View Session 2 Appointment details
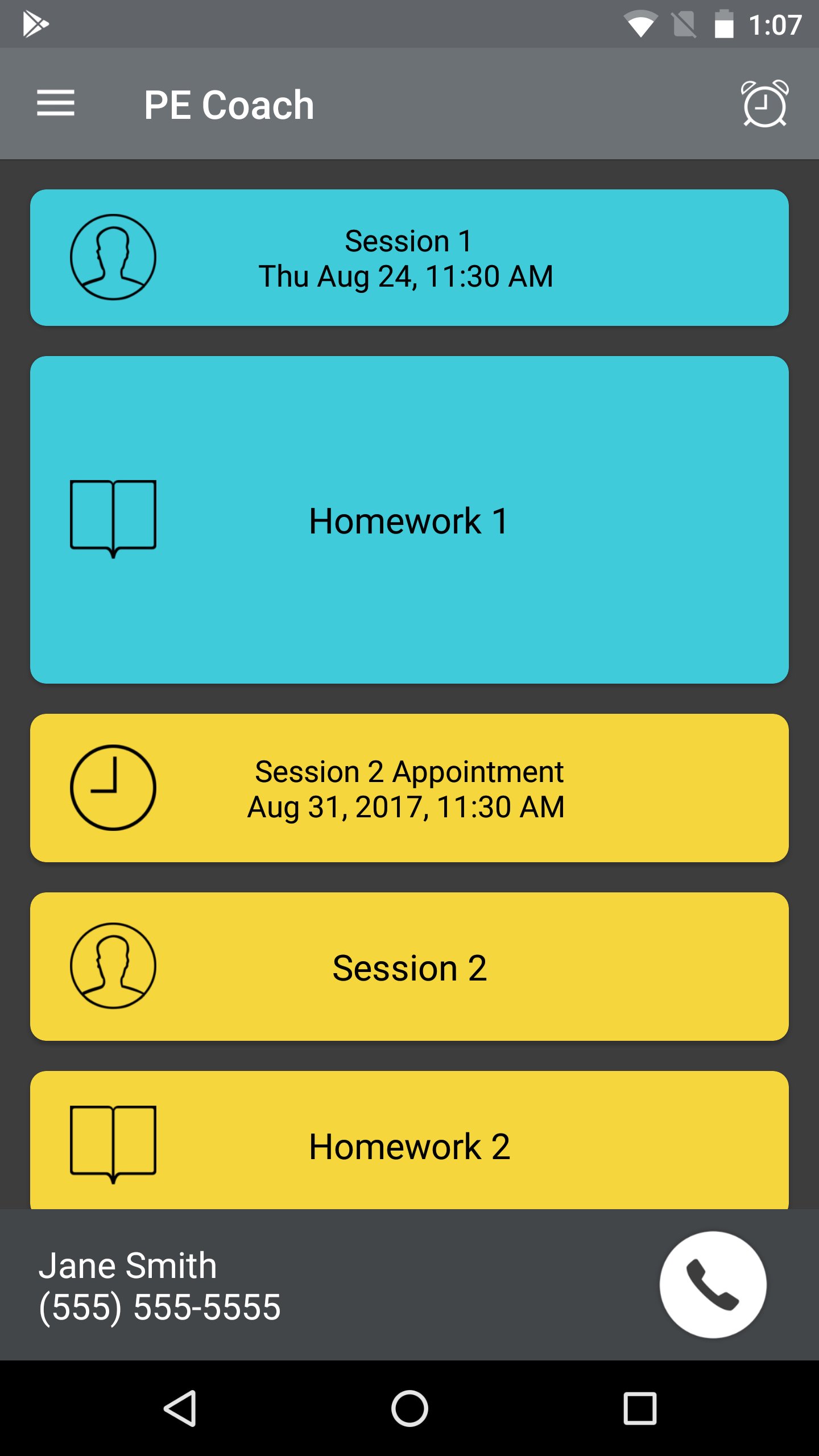The height and width of the screenshot is (1456, 819). [x=409, y=788]
